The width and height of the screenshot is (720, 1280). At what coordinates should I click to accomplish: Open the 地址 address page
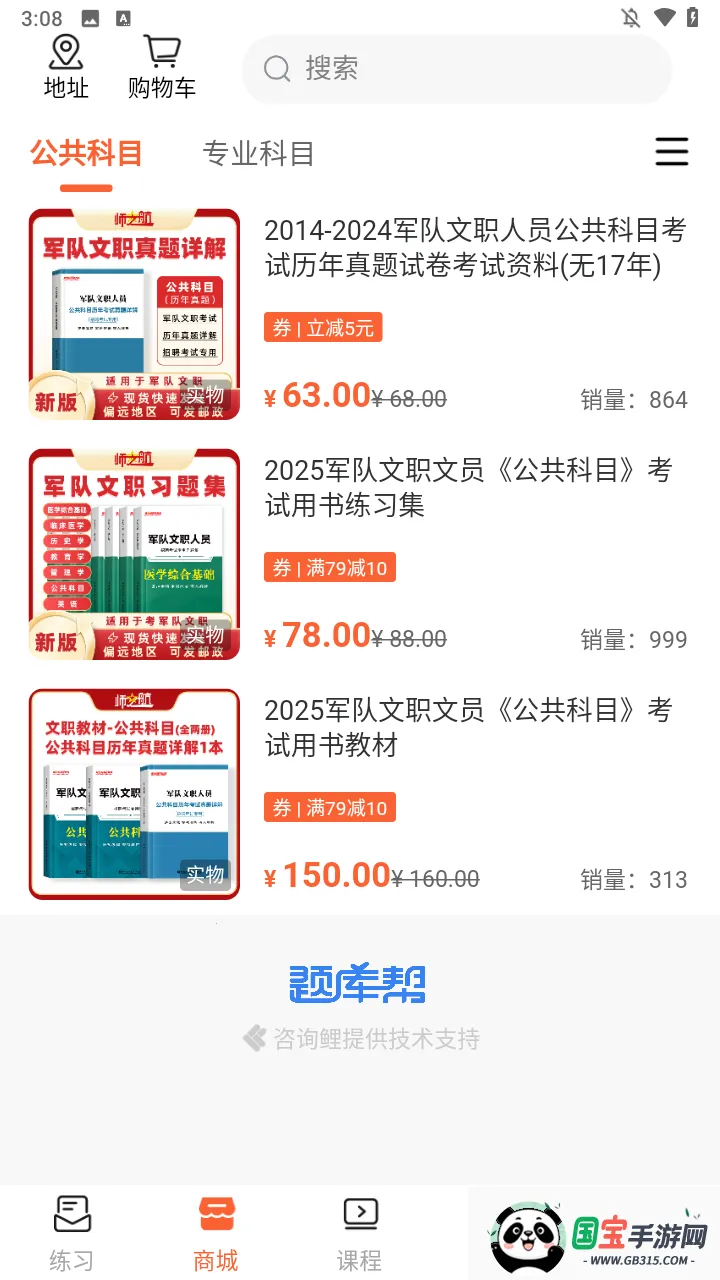(x=66, y=68)
